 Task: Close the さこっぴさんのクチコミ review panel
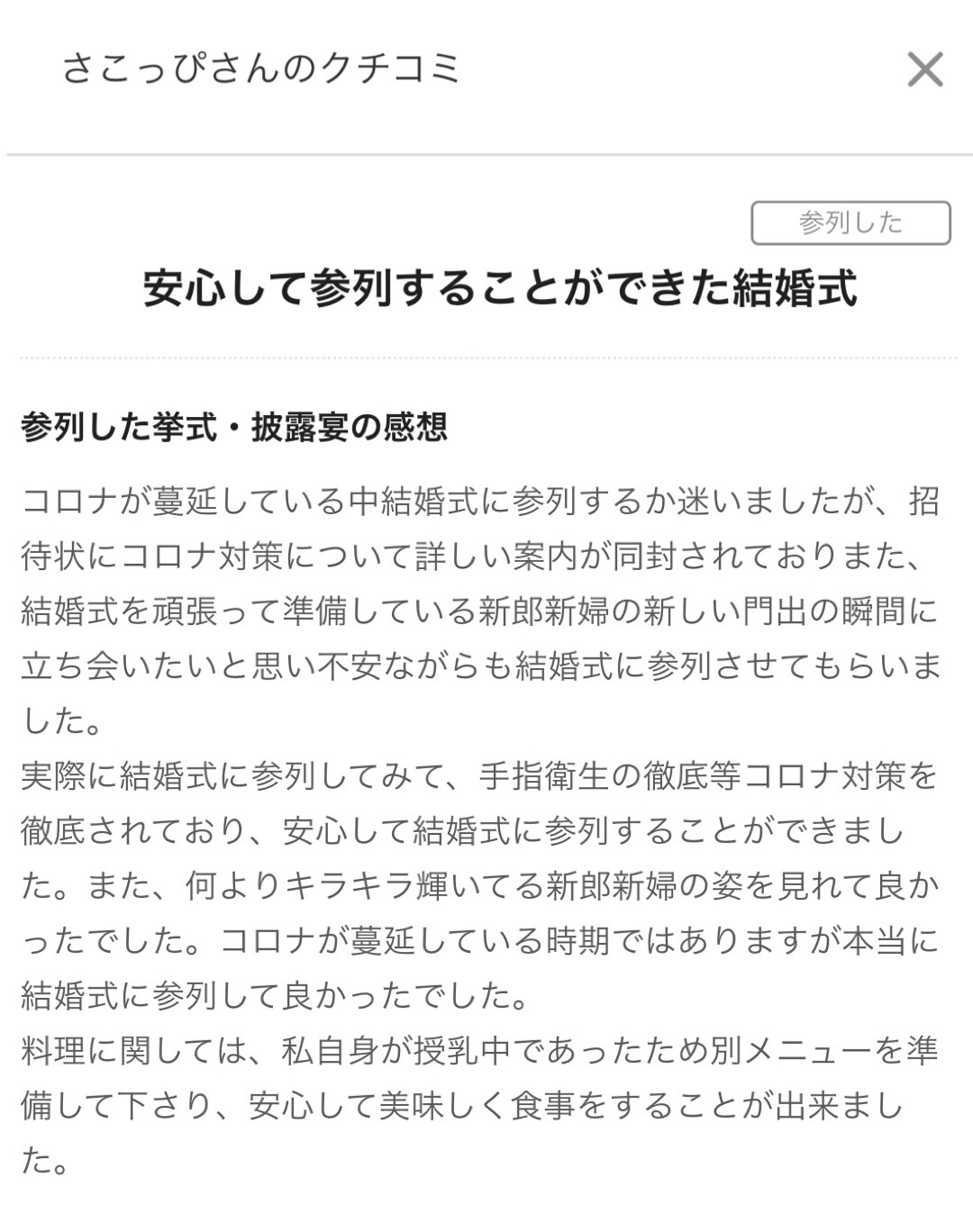coord(924,69)
